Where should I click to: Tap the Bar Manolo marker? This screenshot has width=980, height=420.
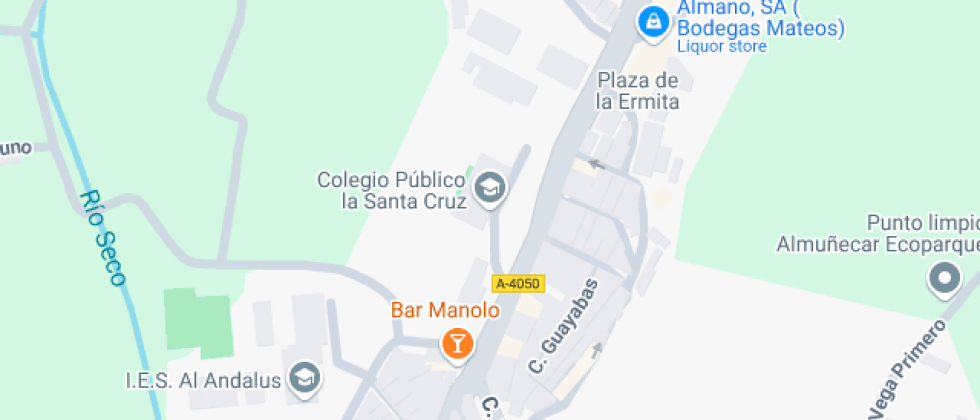click(456, 344)
